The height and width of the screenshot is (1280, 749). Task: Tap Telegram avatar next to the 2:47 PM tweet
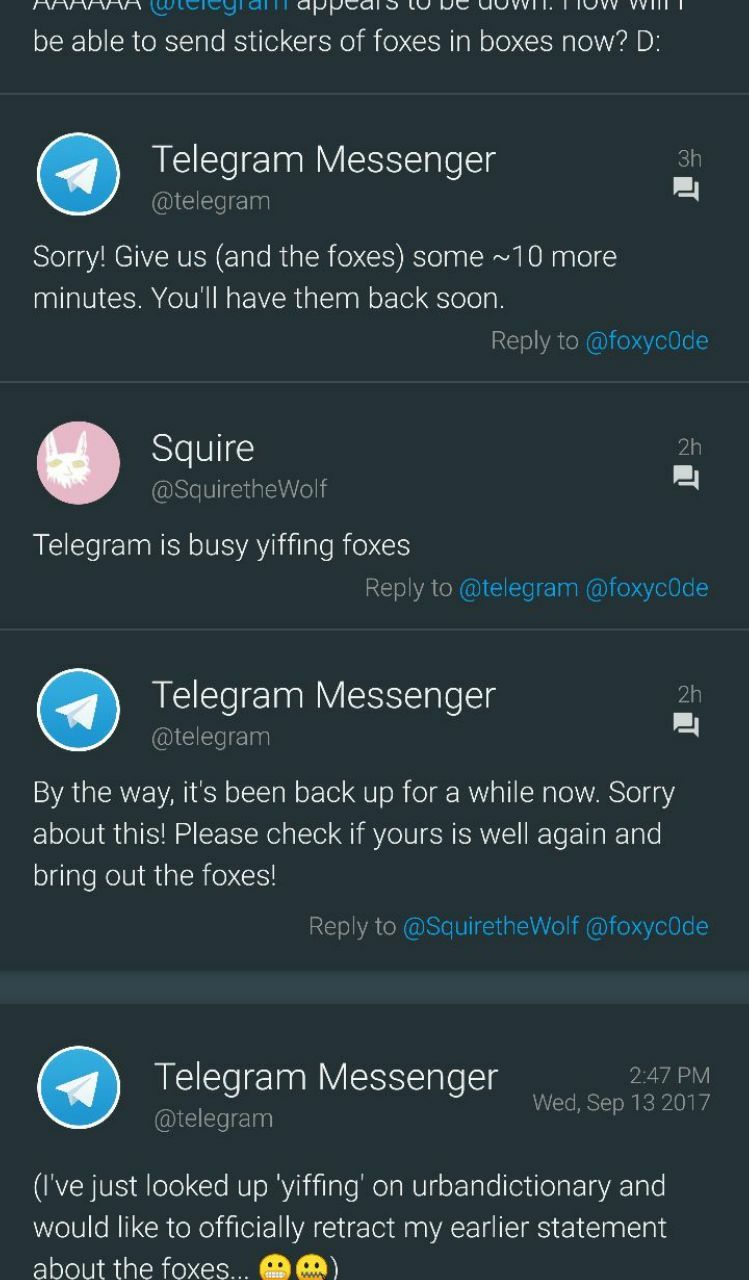tap(78, 1087)
